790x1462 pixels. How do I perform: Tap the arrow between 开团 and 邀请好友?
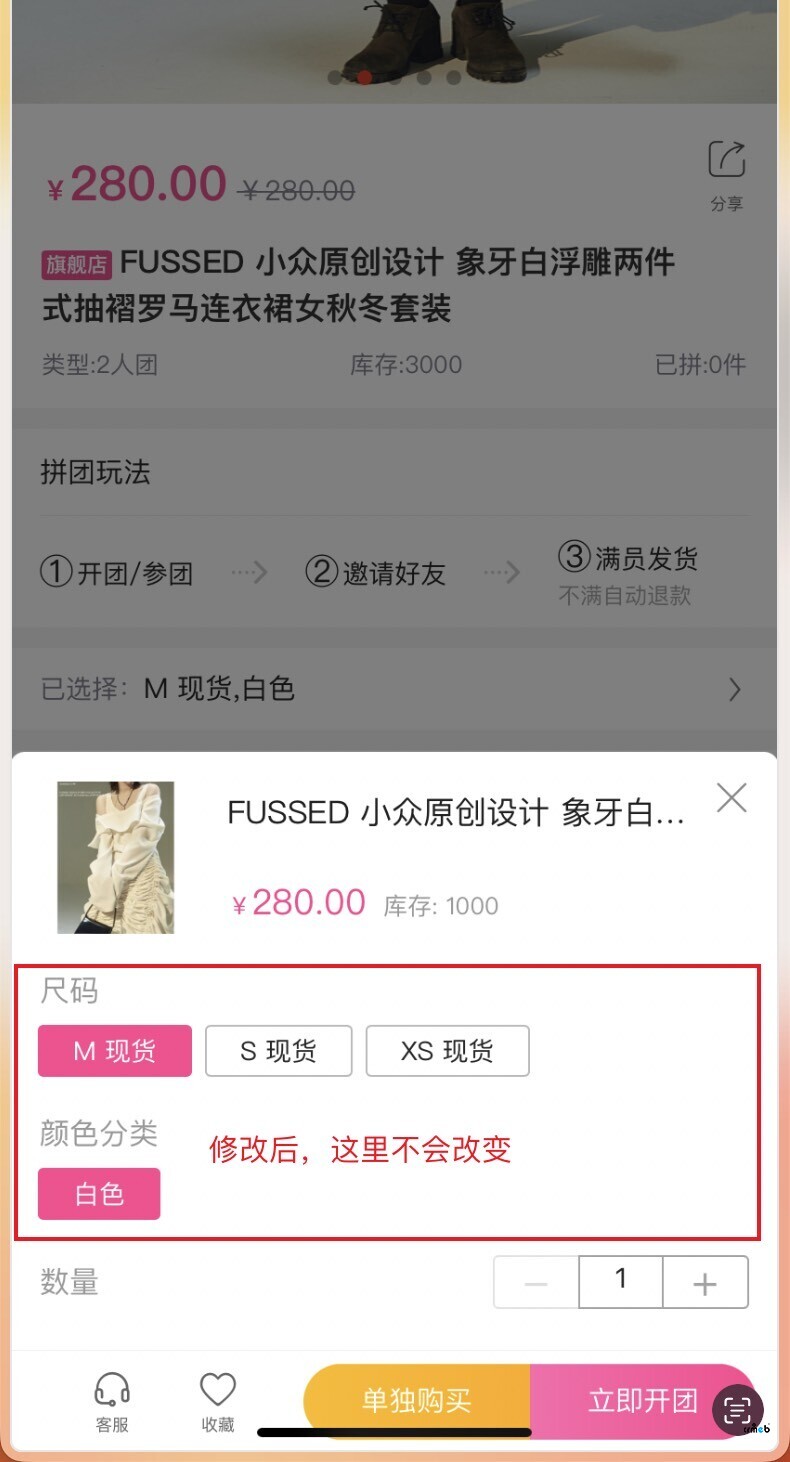[x=250, y=572]
